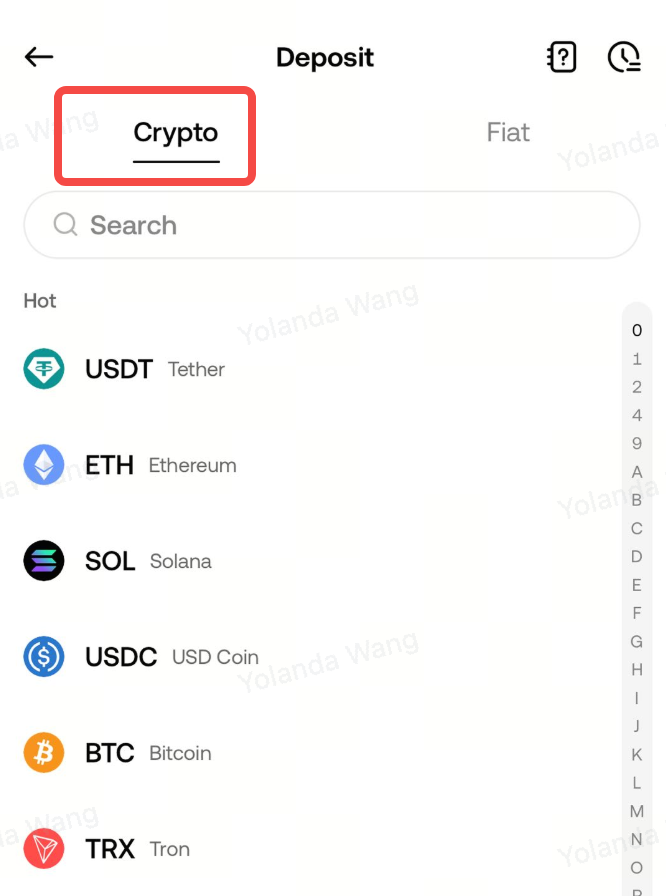Select ETH Ethereum from the list
The width and height of the screenshot is (666, 896).
tap(320, 465)
